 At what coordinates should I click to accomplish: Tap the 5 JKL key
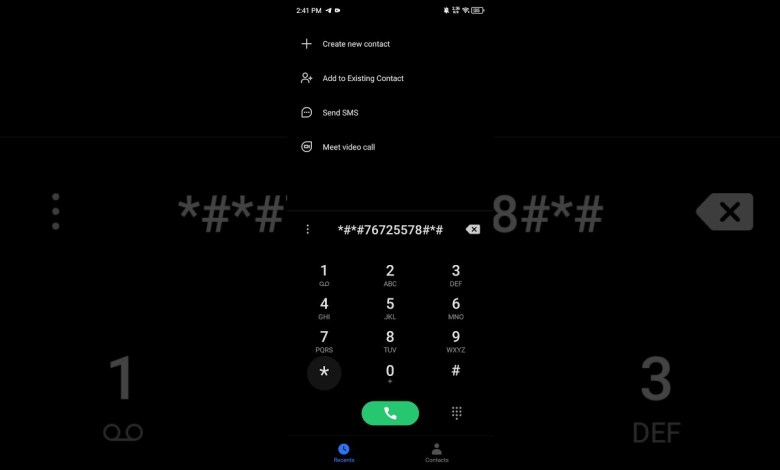click(x=390, y=307)
